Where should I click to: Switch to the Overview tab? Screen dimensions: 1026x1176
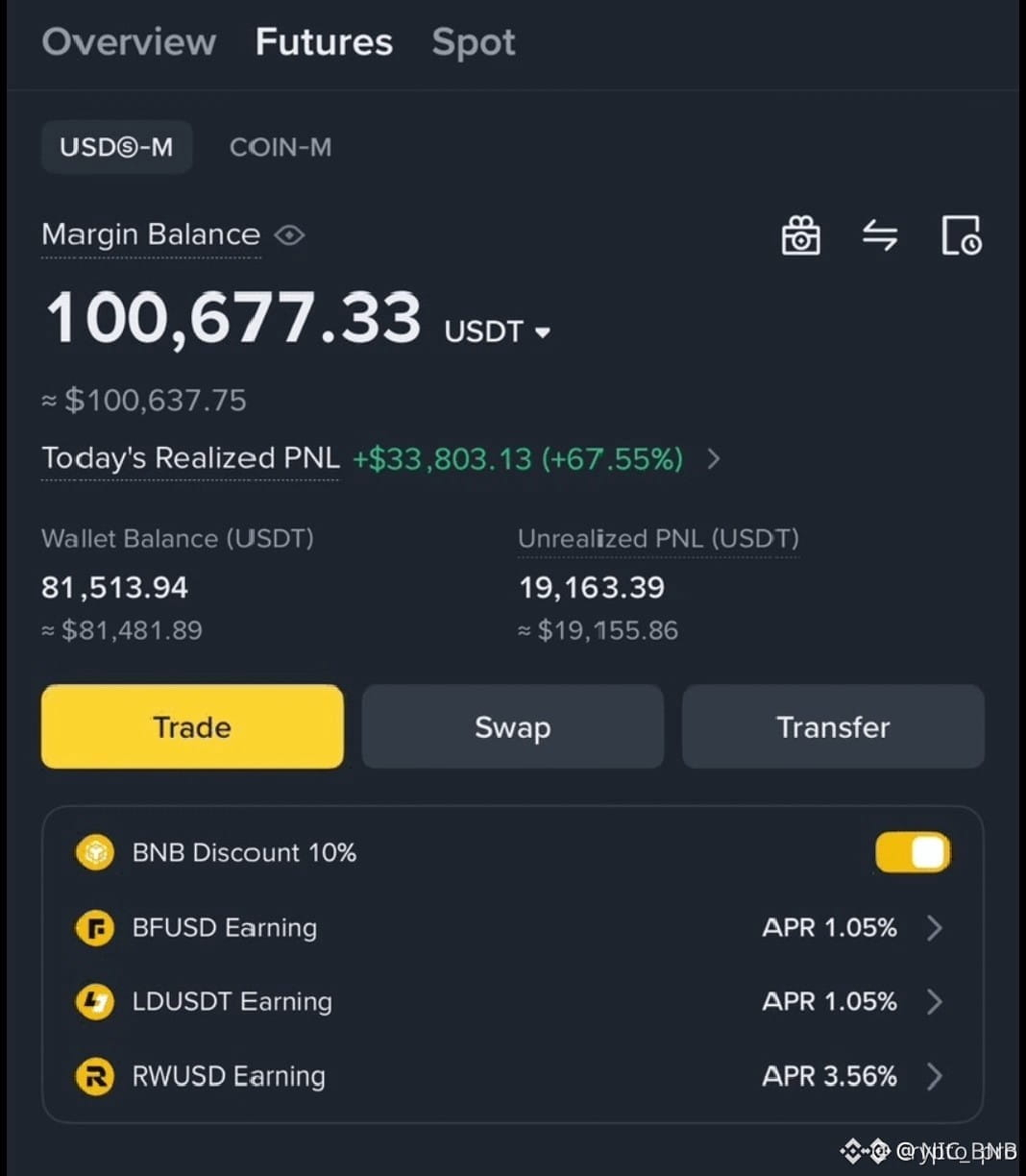point(130,42)
